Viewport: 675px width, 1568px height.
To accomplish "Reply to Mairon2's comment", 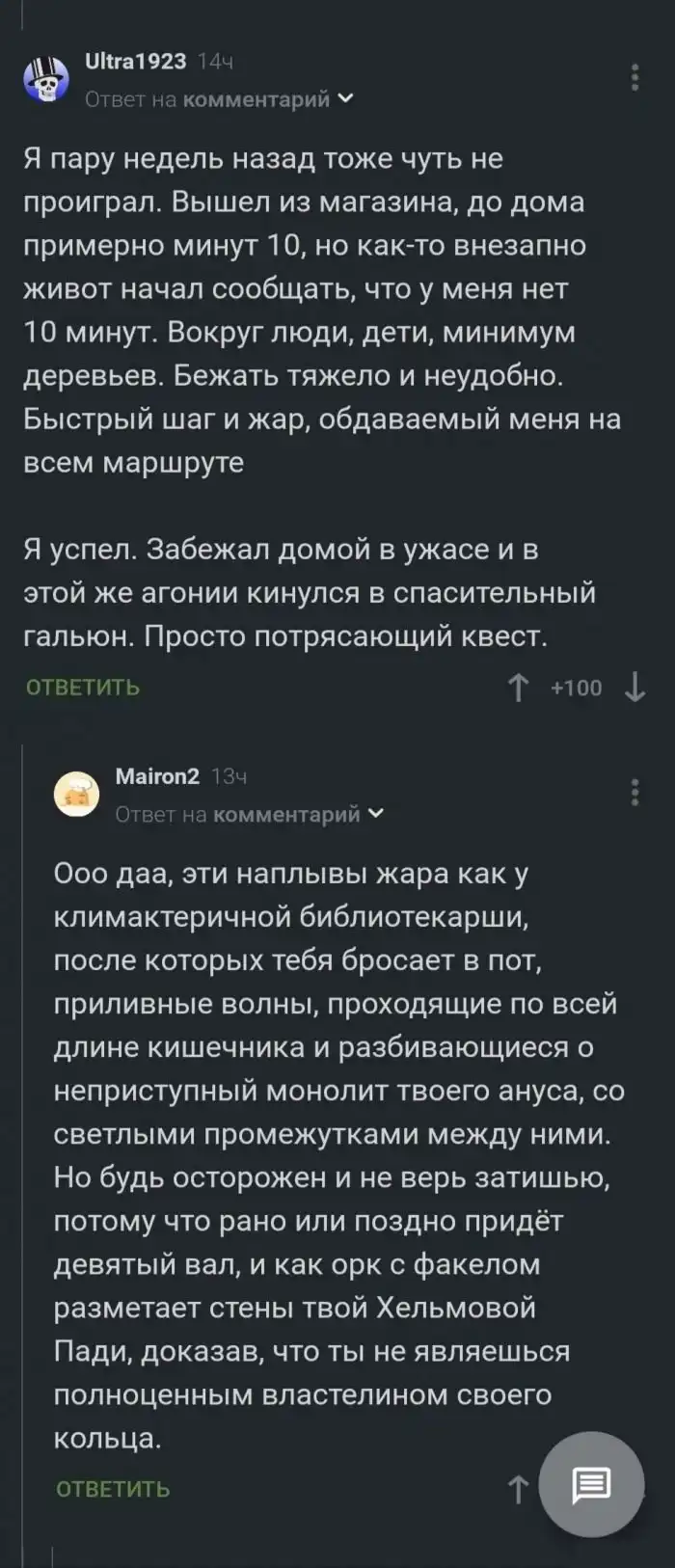I will click(113, 1489).
